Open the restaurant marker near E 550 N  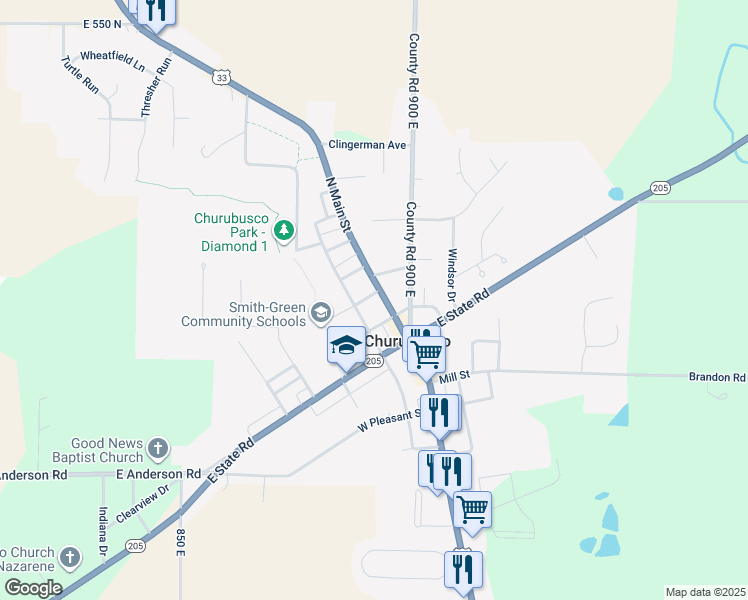click(155, 10)
